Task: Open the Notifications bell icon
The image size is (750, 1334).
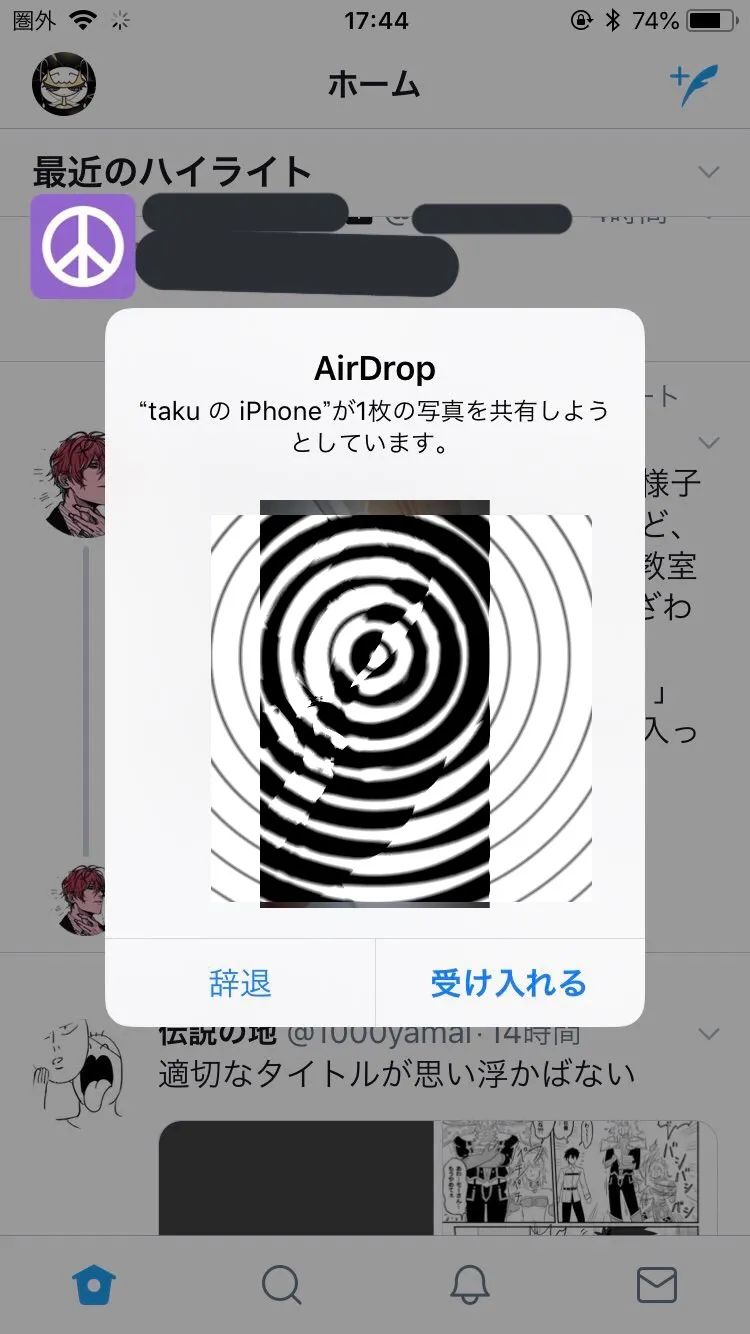Action: pos(468,1285)
